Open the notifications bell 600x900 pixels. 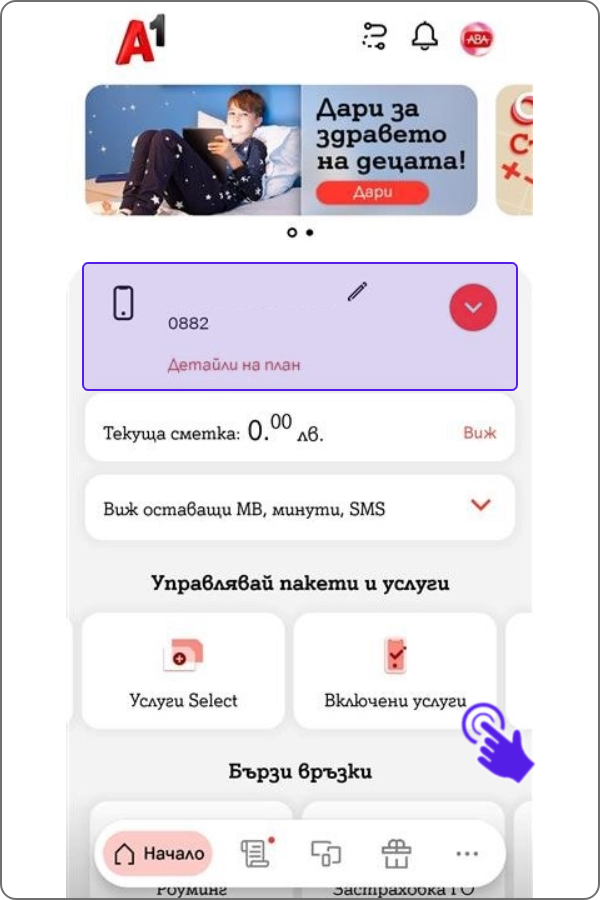point(425,37)
